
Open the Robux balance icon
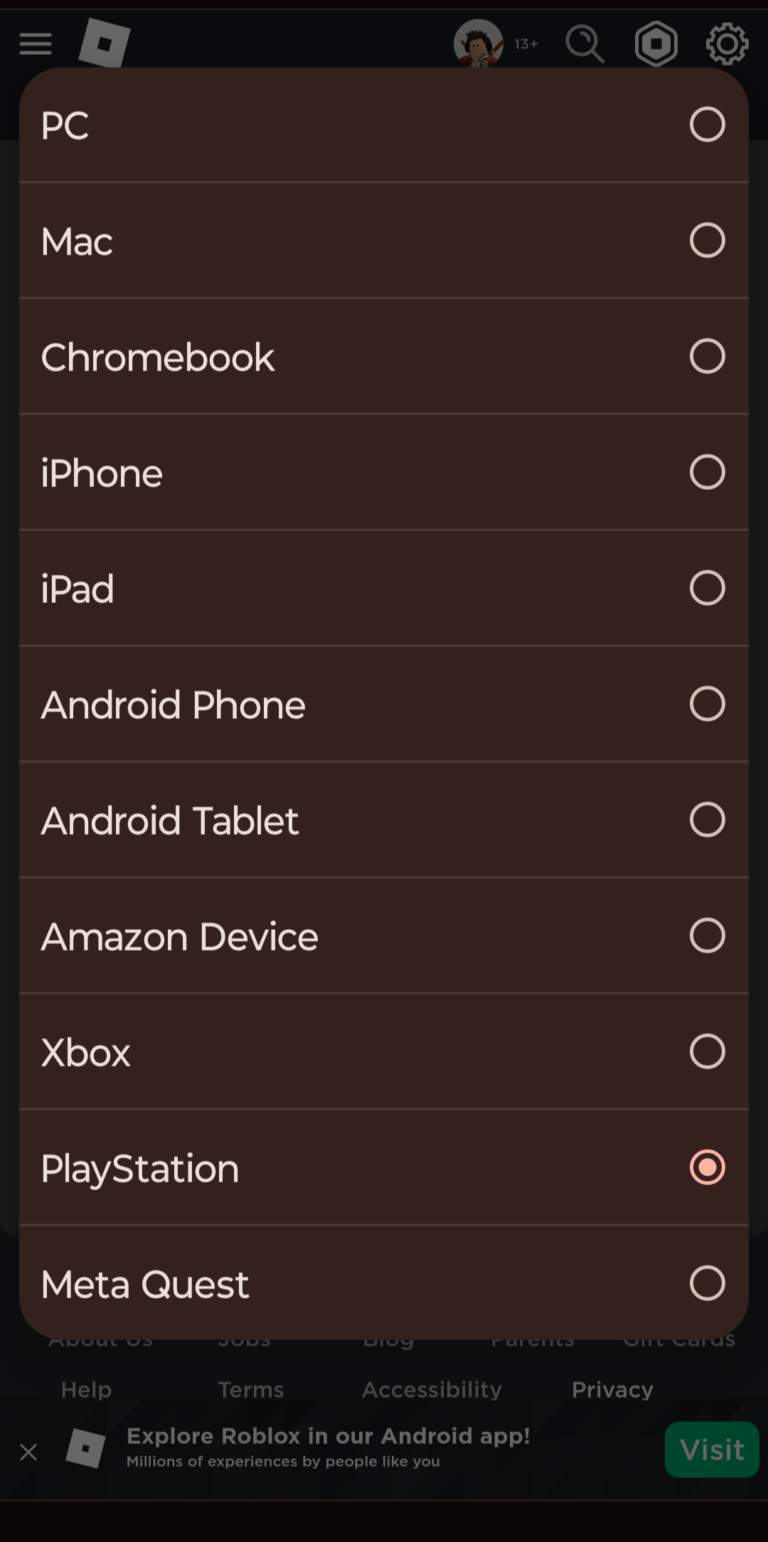pos(656,43)
